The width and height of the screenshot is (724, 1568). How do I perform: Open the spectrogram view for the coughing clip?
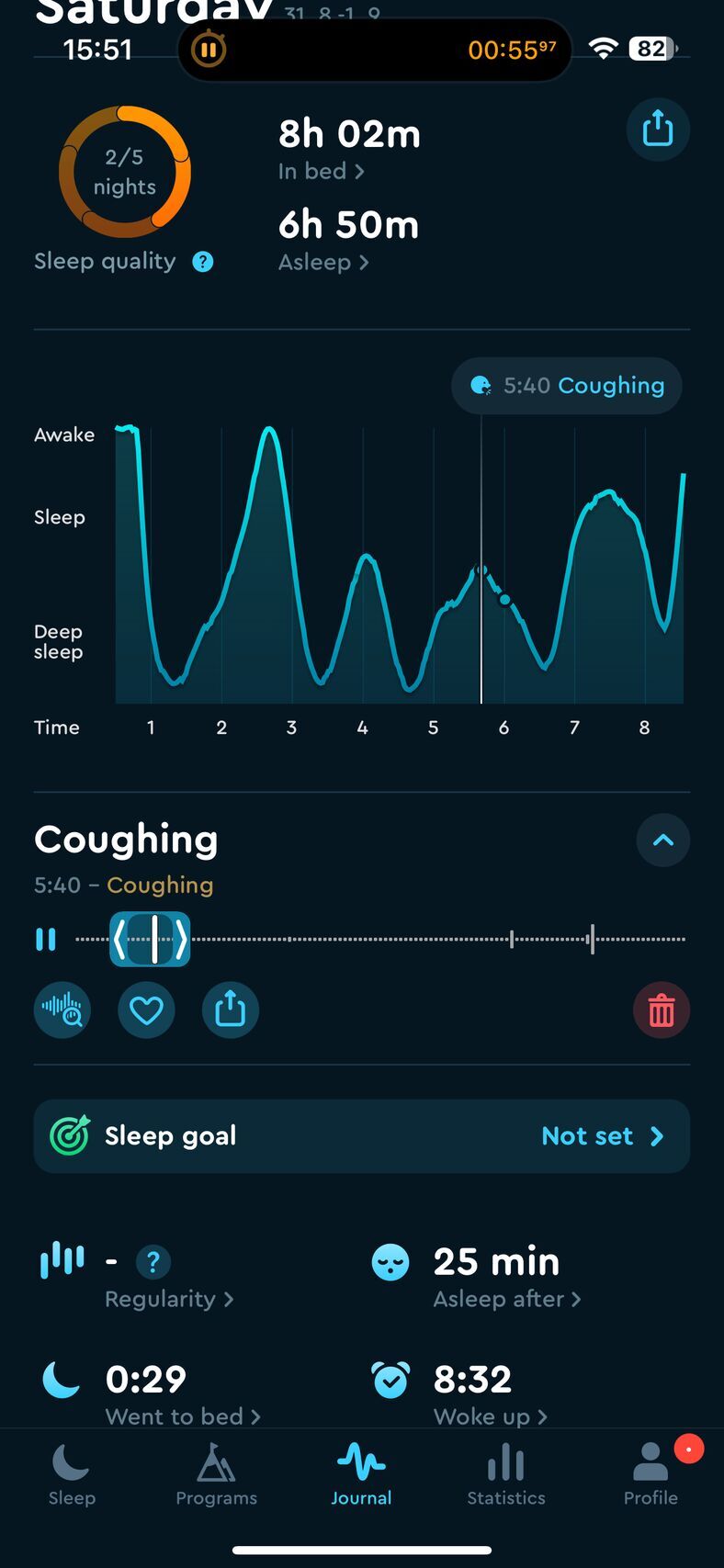pyautogui.click(x=62, y=1010)
